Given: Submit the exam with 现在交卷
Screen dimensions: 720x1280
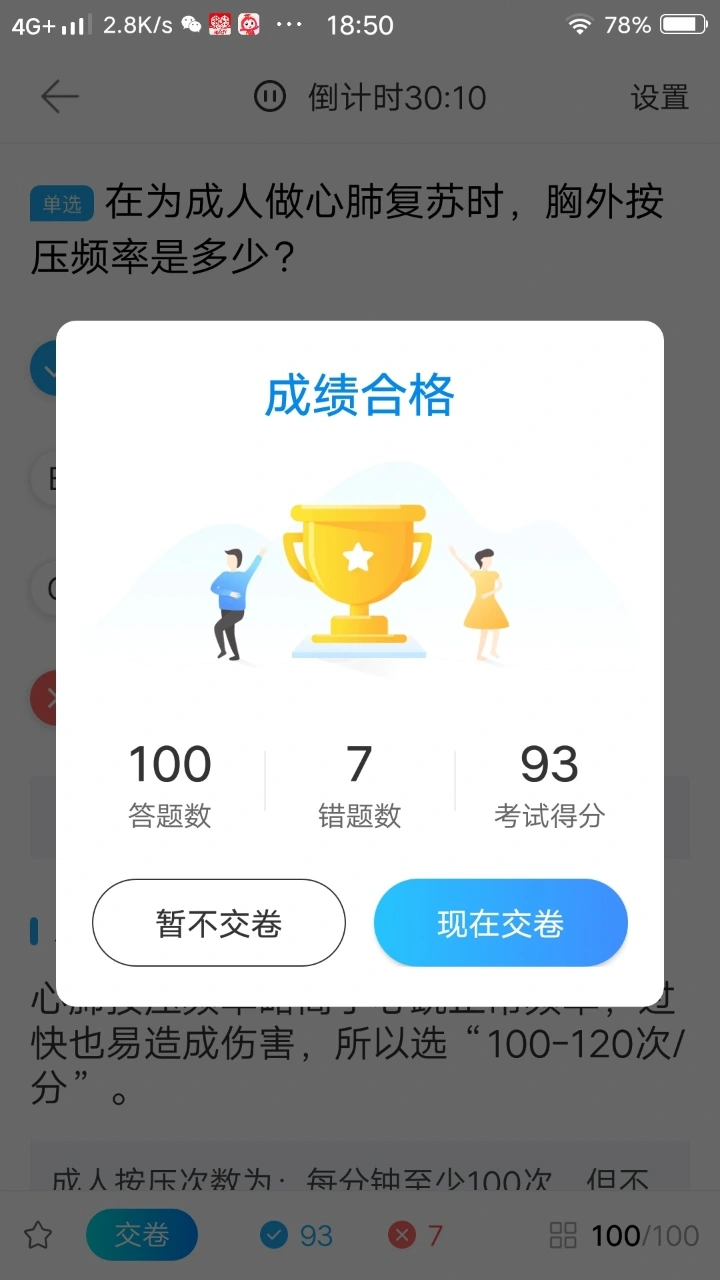Looking at the screenshot, I should (500, 923).
